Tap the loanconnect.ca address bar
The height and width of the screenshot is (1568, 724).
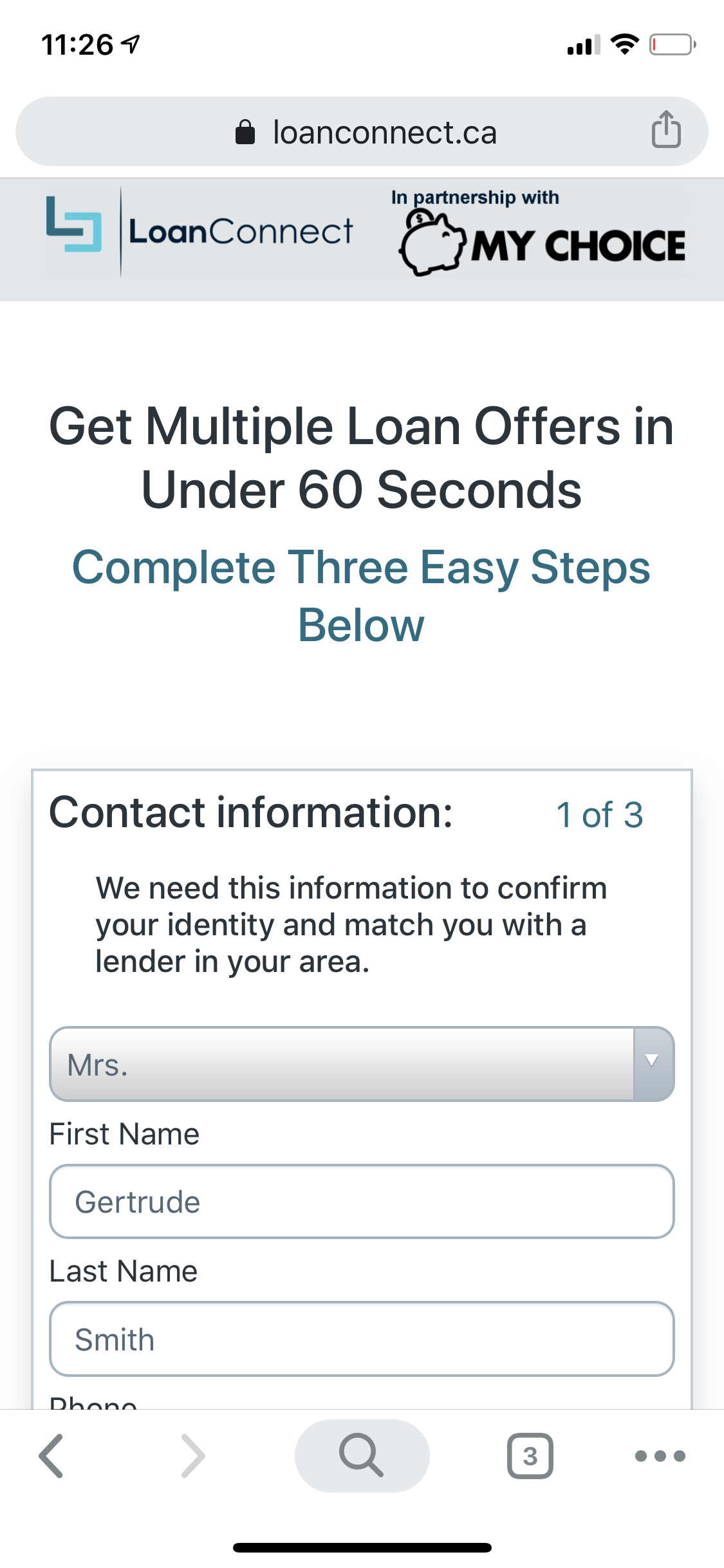point(362,132)
